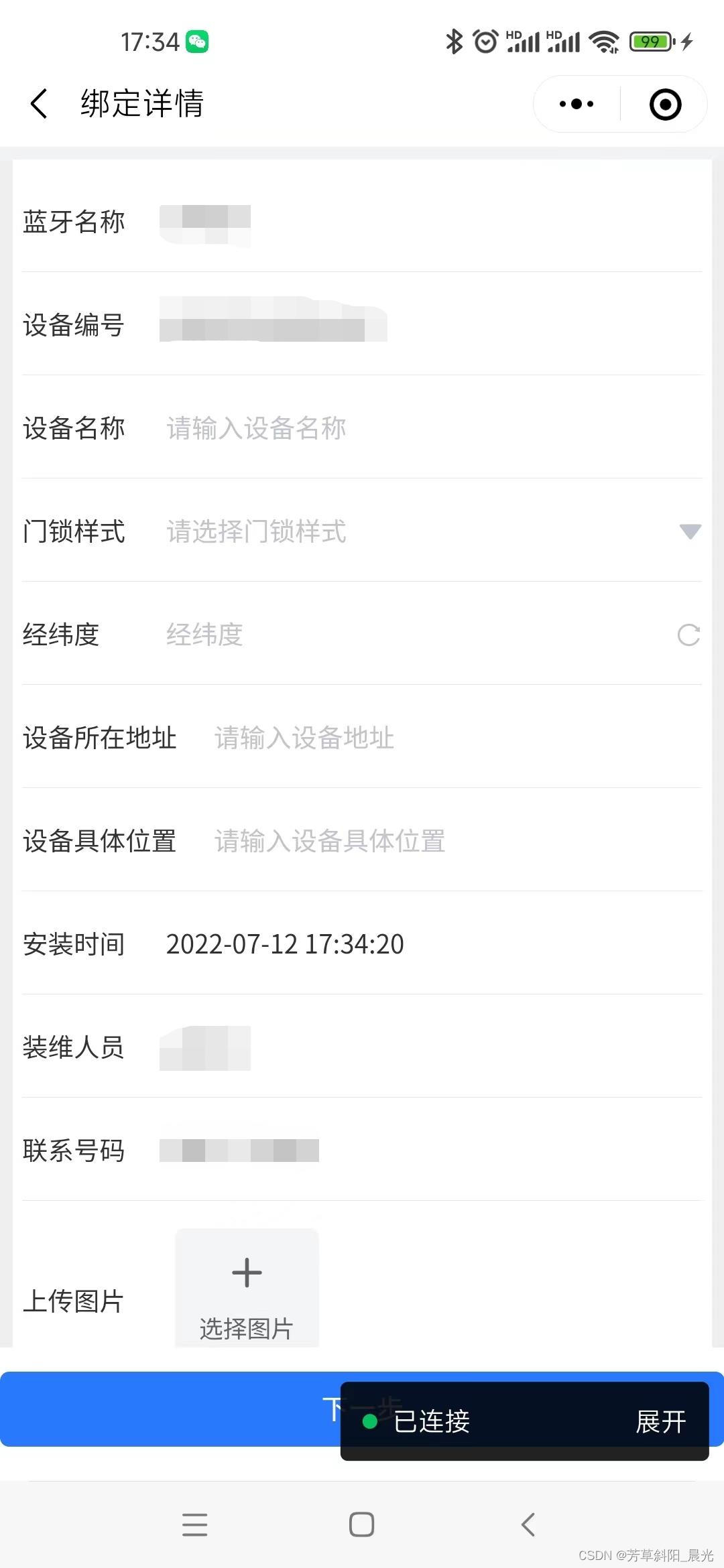This screenshot has height=1568, width=724.
Task: Focus the 设备具体位置 field
Action: (x=457, y=841)
